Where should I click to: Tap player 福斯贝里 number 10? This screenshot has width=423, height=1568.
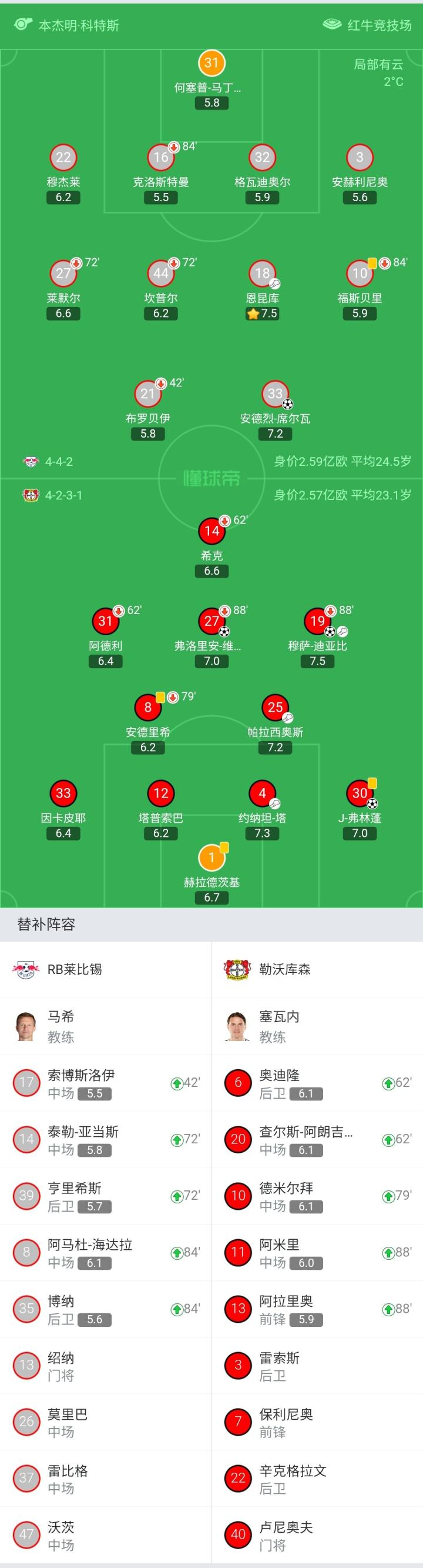pos(360,291)
